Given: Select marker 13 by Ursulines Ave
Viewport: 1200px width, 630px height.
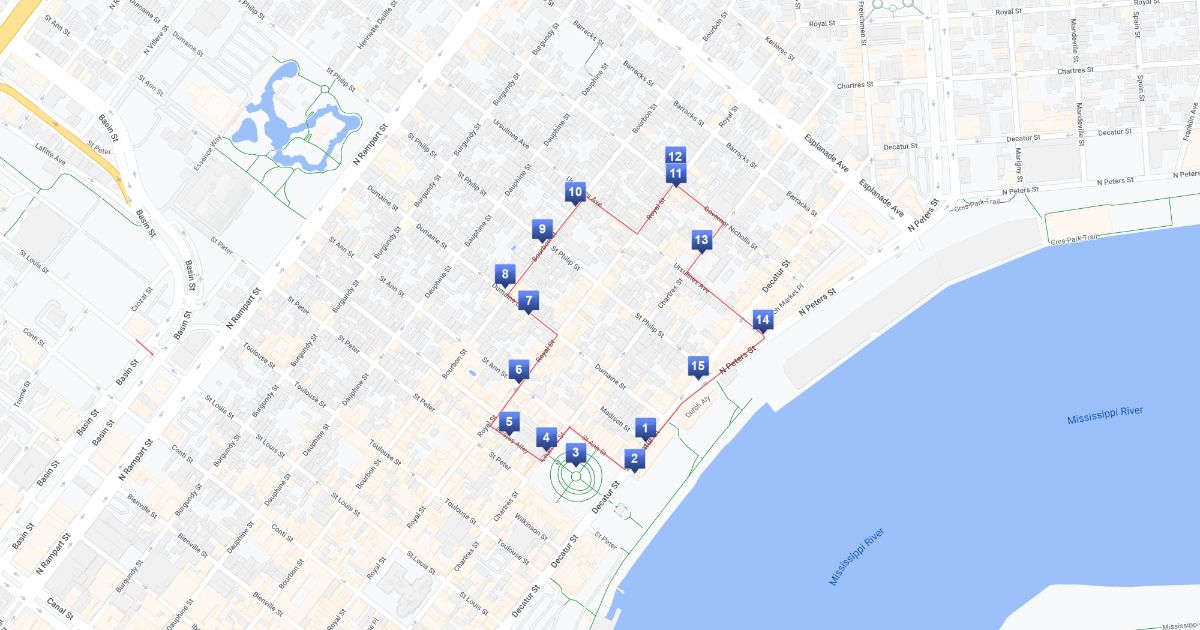Looking at the screenshot, I should coord(700,240).
